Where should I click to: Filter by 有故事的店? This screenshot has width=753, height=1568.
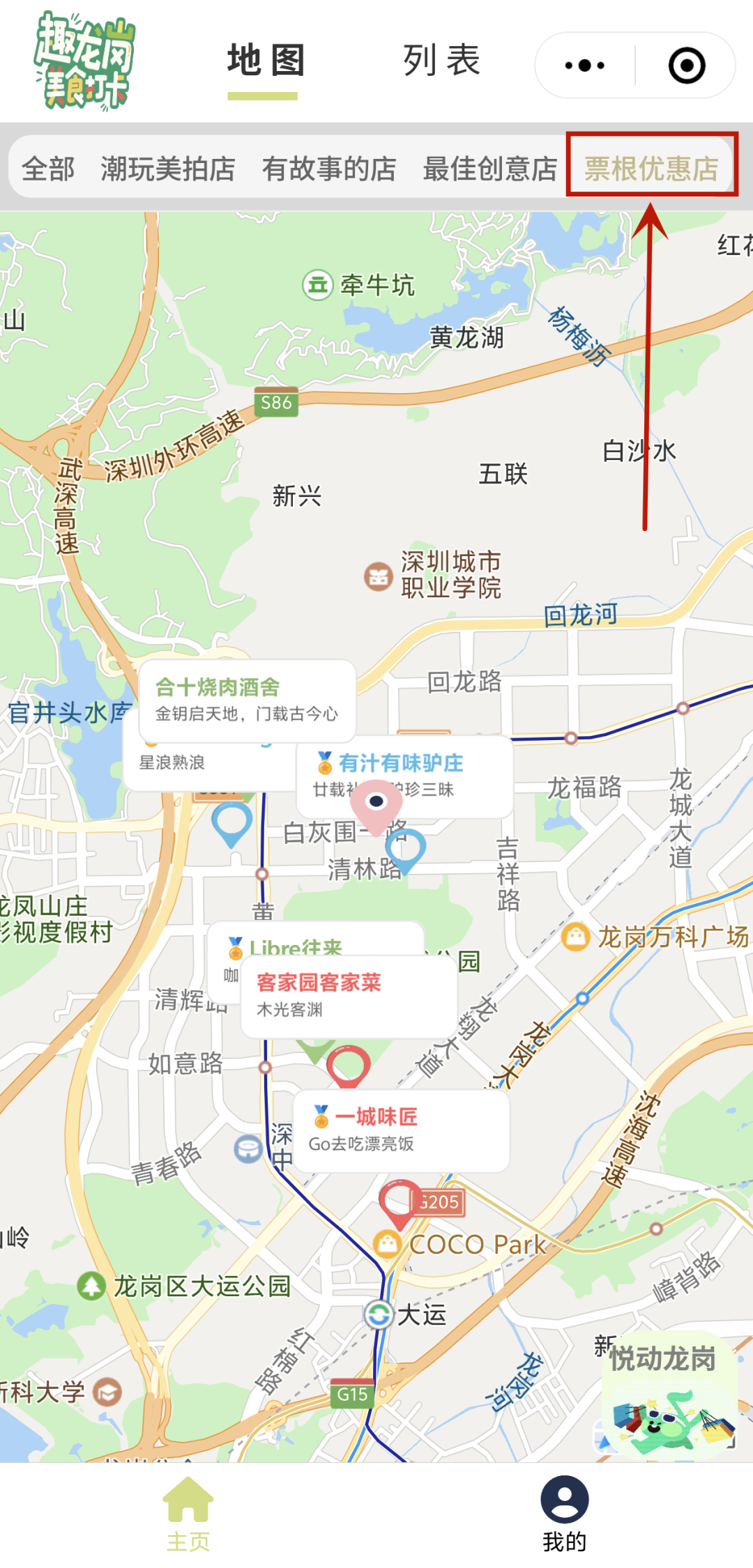pos(329,169)
